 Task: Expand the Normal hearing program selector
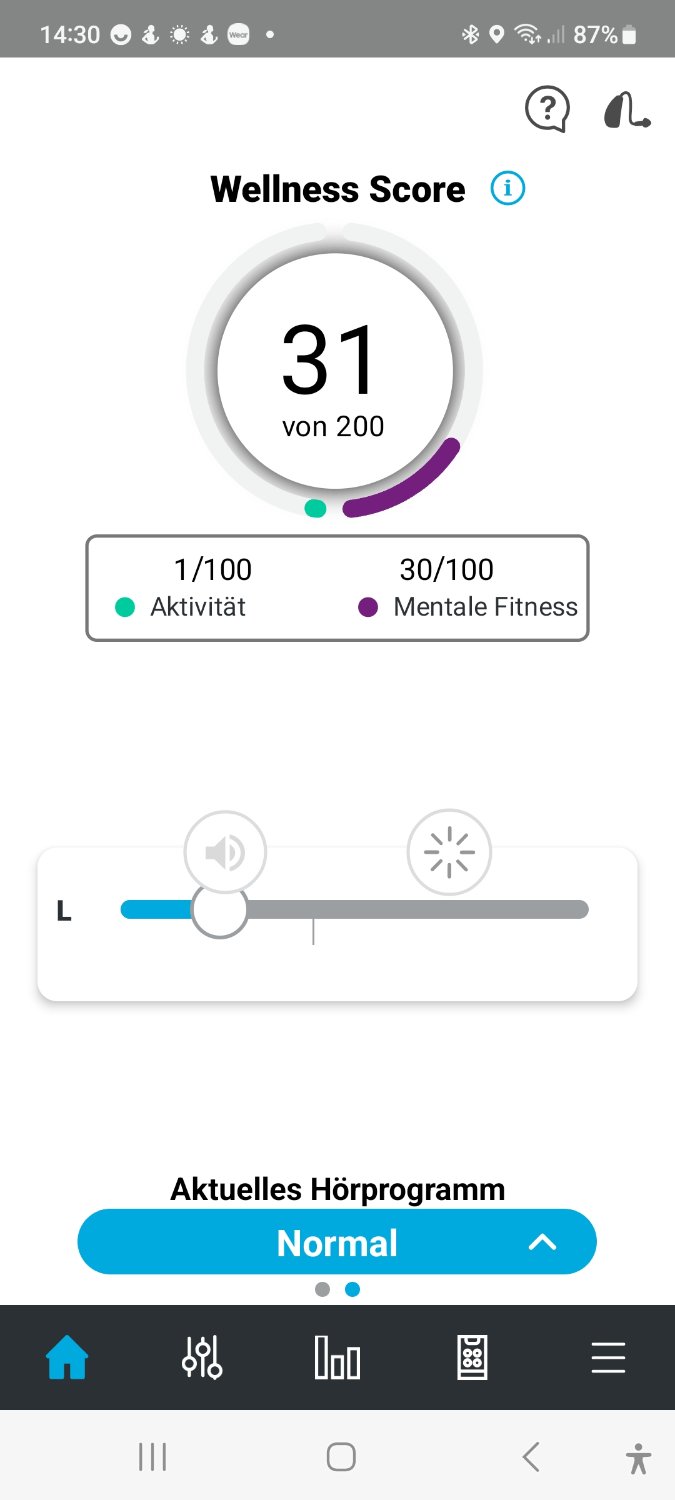[x=337, y=1242]
